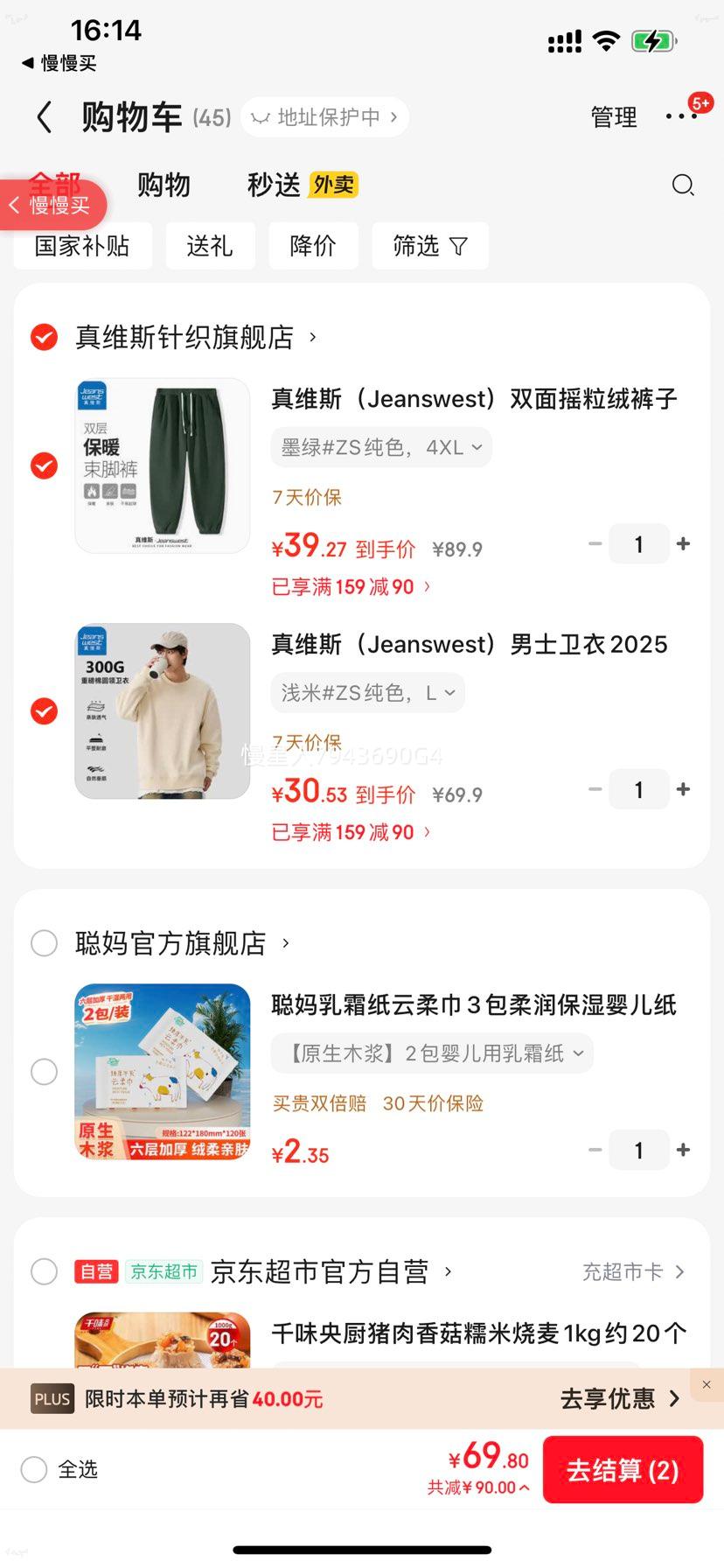Select the 聪妈官方旗舰店 store checkbox
The height and width of the screenshot is (1568, 724).
coord(44,943)
